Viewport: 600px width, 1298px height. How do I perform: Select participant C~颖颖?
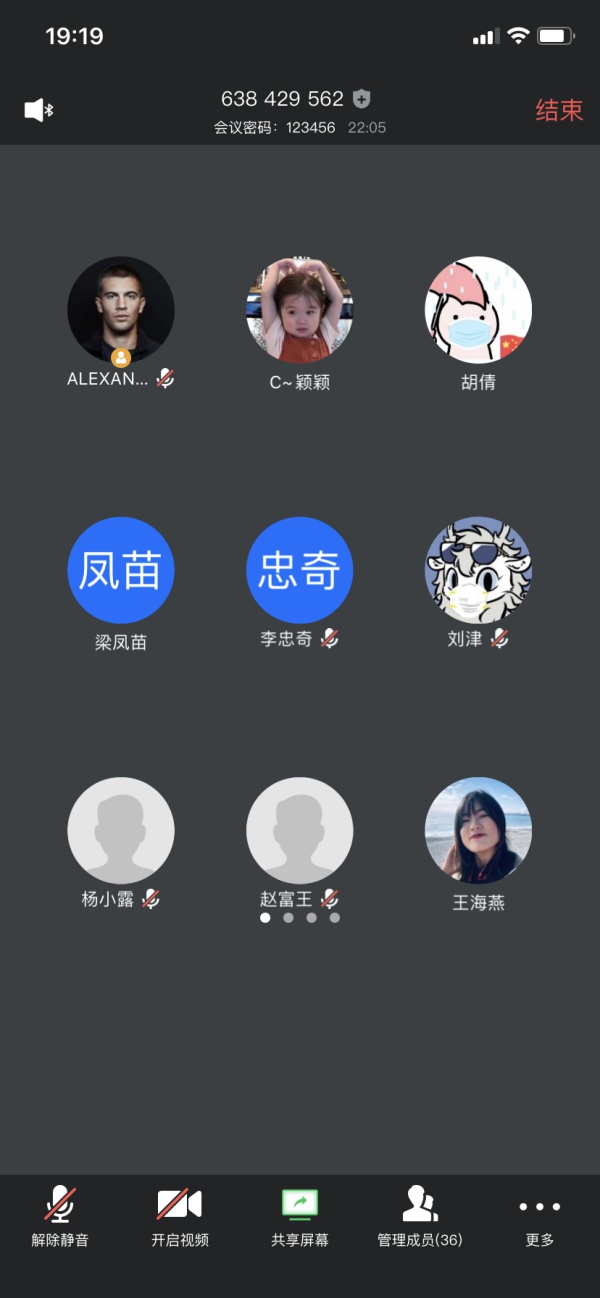coord(299,310)
